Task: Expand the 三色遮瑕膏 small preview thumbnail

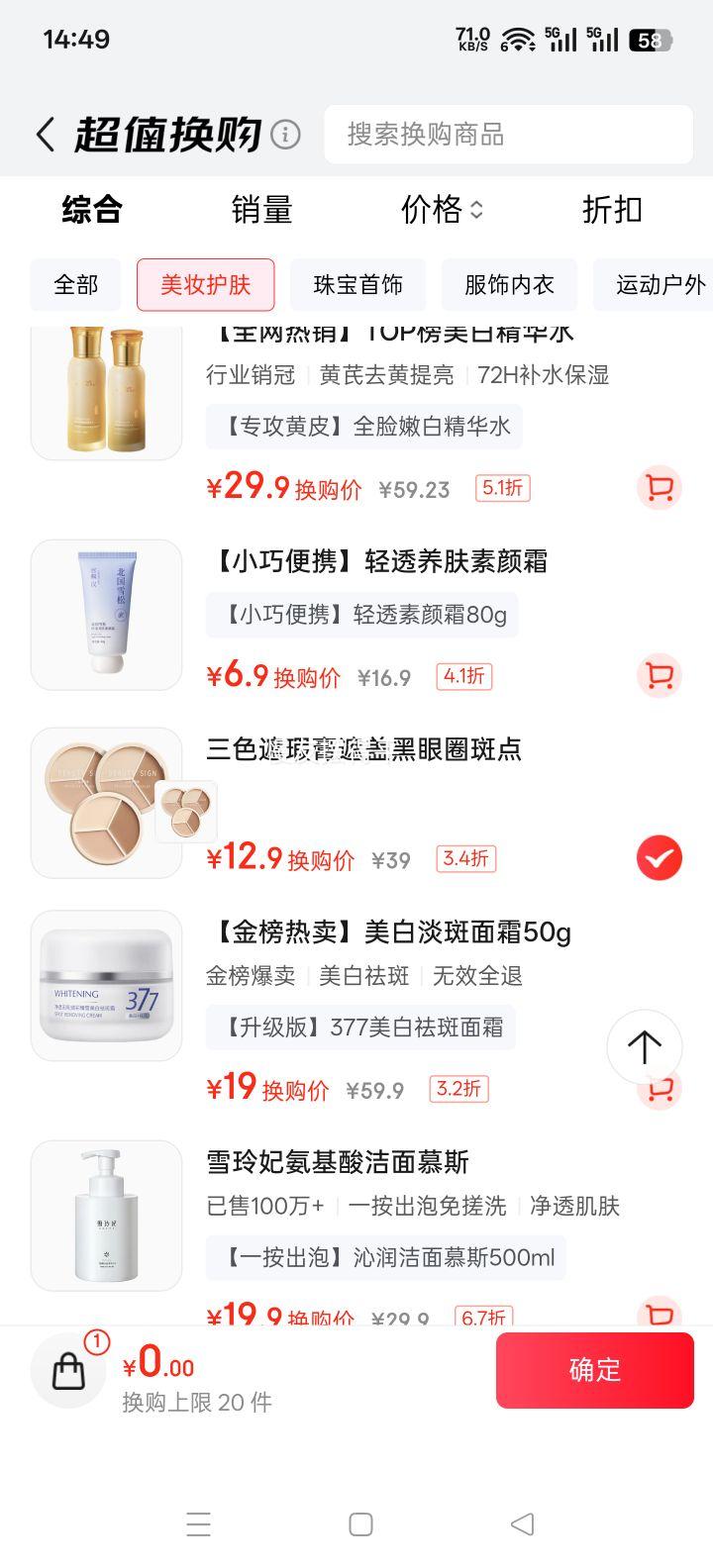Action: (186, 812)
